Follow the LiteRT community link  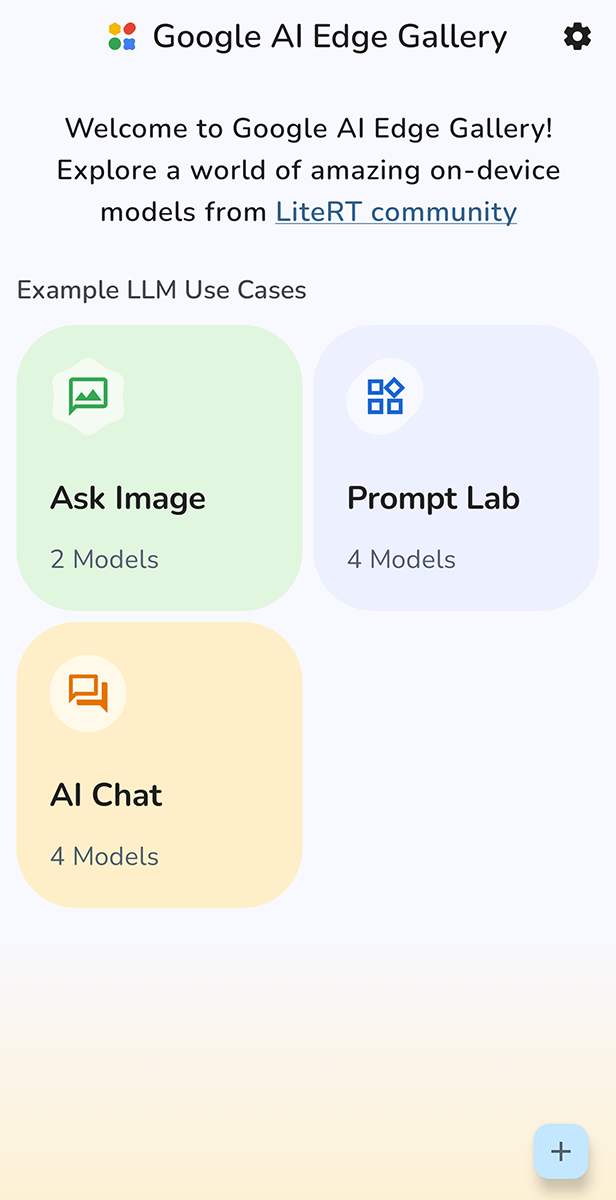pyautogui.click(x=396, y=212)
